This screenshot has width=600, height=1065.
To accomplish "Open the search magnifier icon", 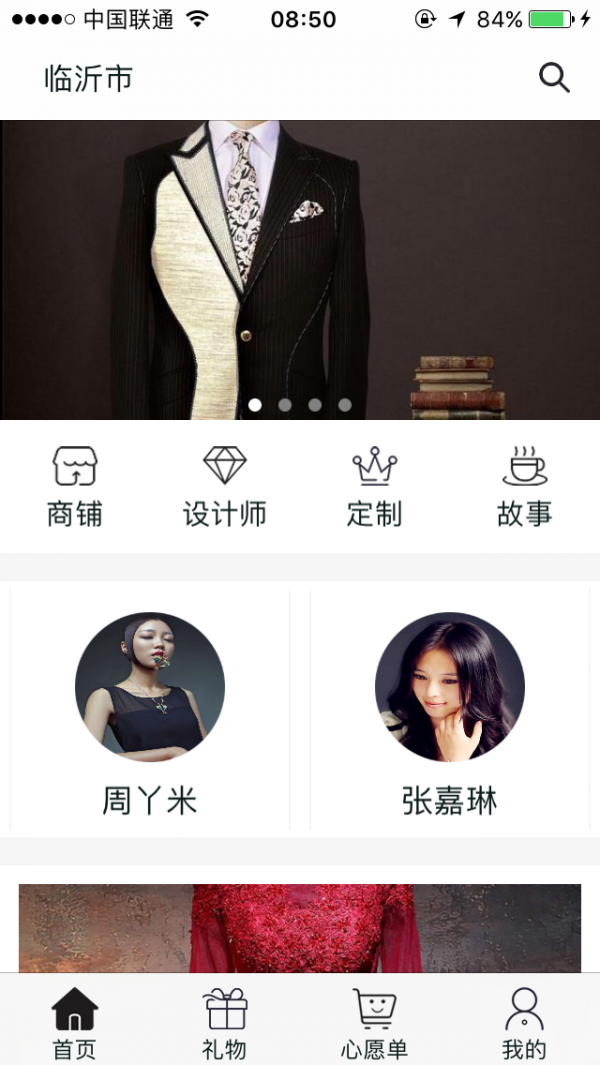I will click(x=554, y=78).
